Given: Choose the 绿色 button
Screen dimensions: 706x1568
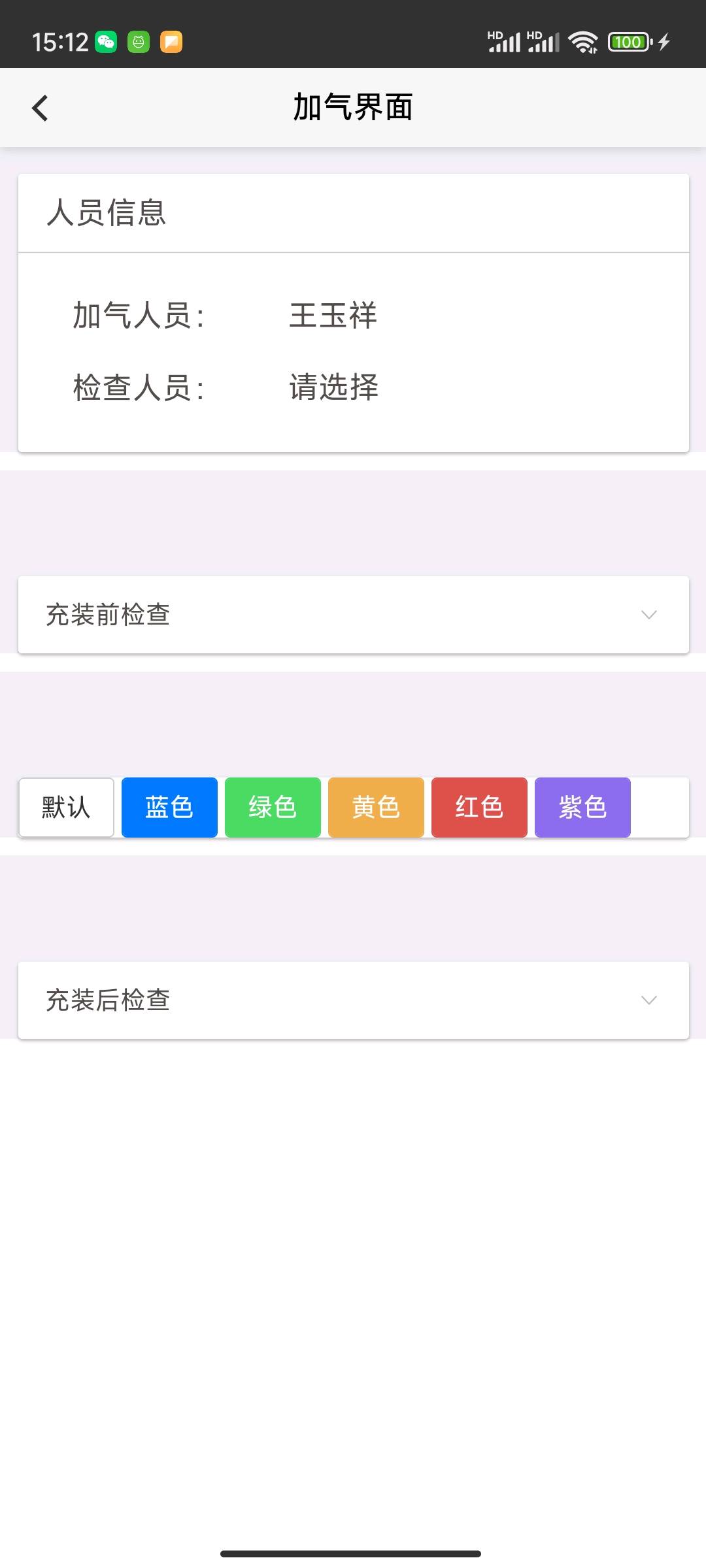Looking at the screenshot, I should pyautogui.click(x=273, y=808).
